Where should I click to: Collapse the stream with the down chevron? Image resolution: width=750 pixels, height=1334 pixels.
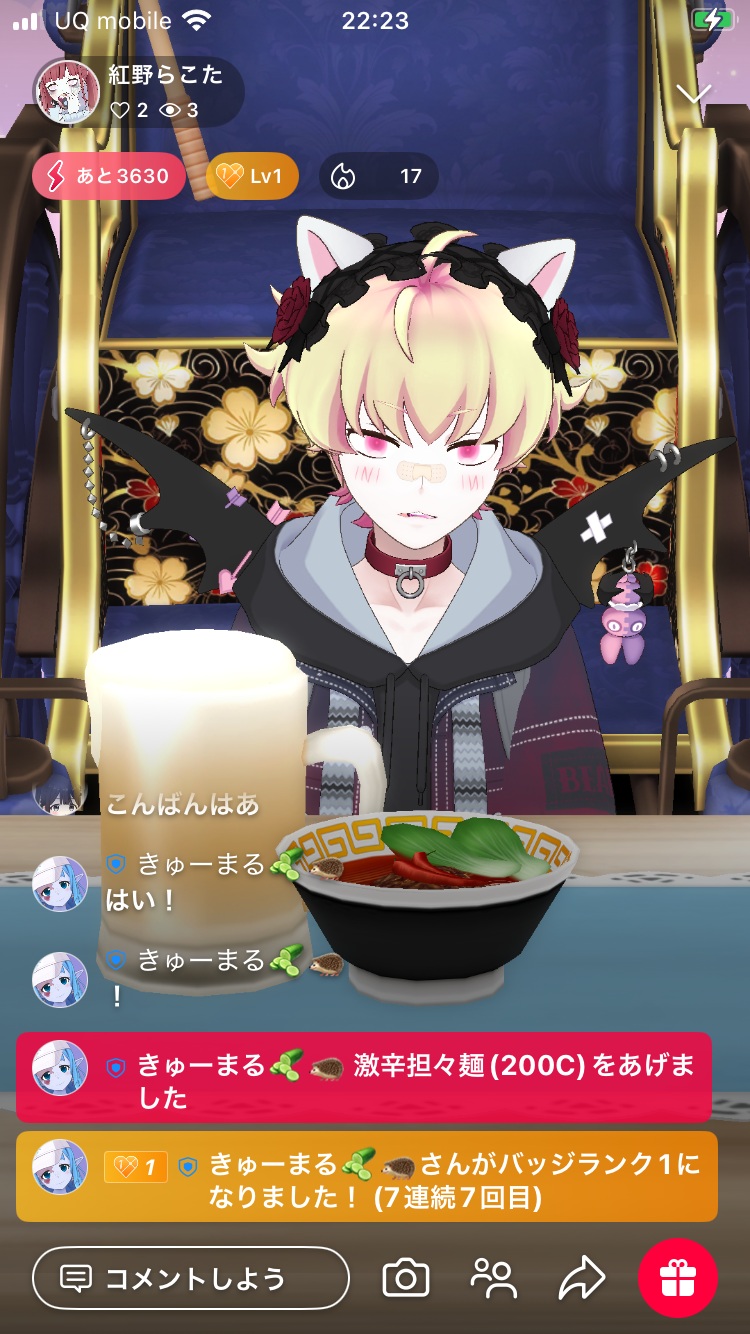pos(693,93)
